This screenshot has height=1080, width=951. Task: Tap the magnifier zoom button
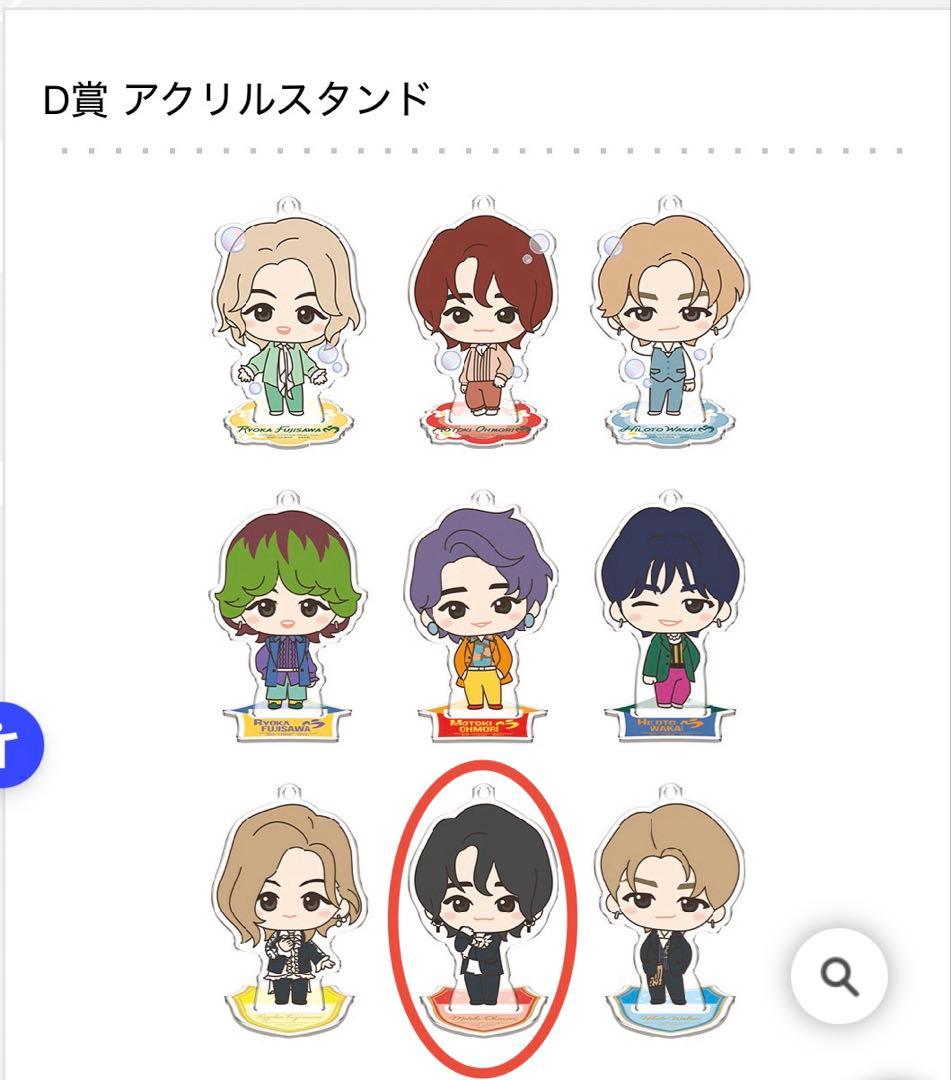pos(838,975)
